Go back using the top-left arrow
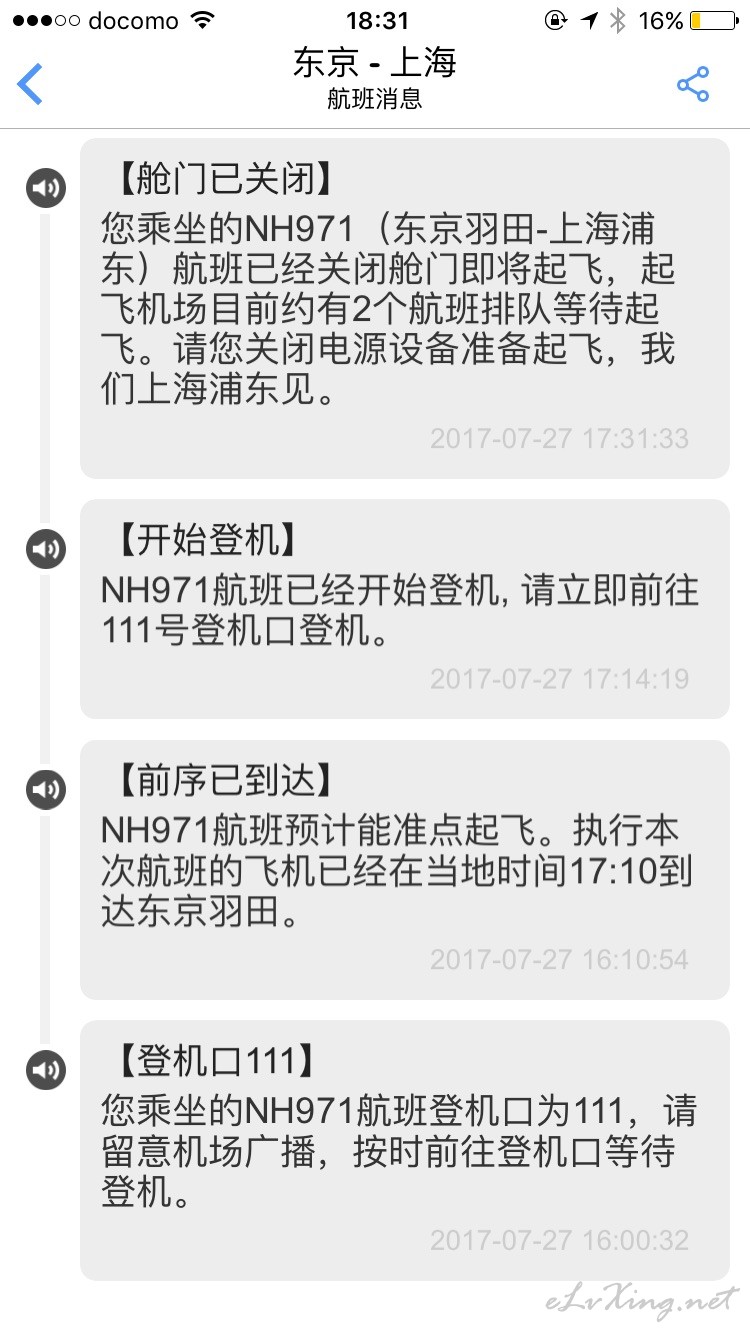 tap(30, 84)
